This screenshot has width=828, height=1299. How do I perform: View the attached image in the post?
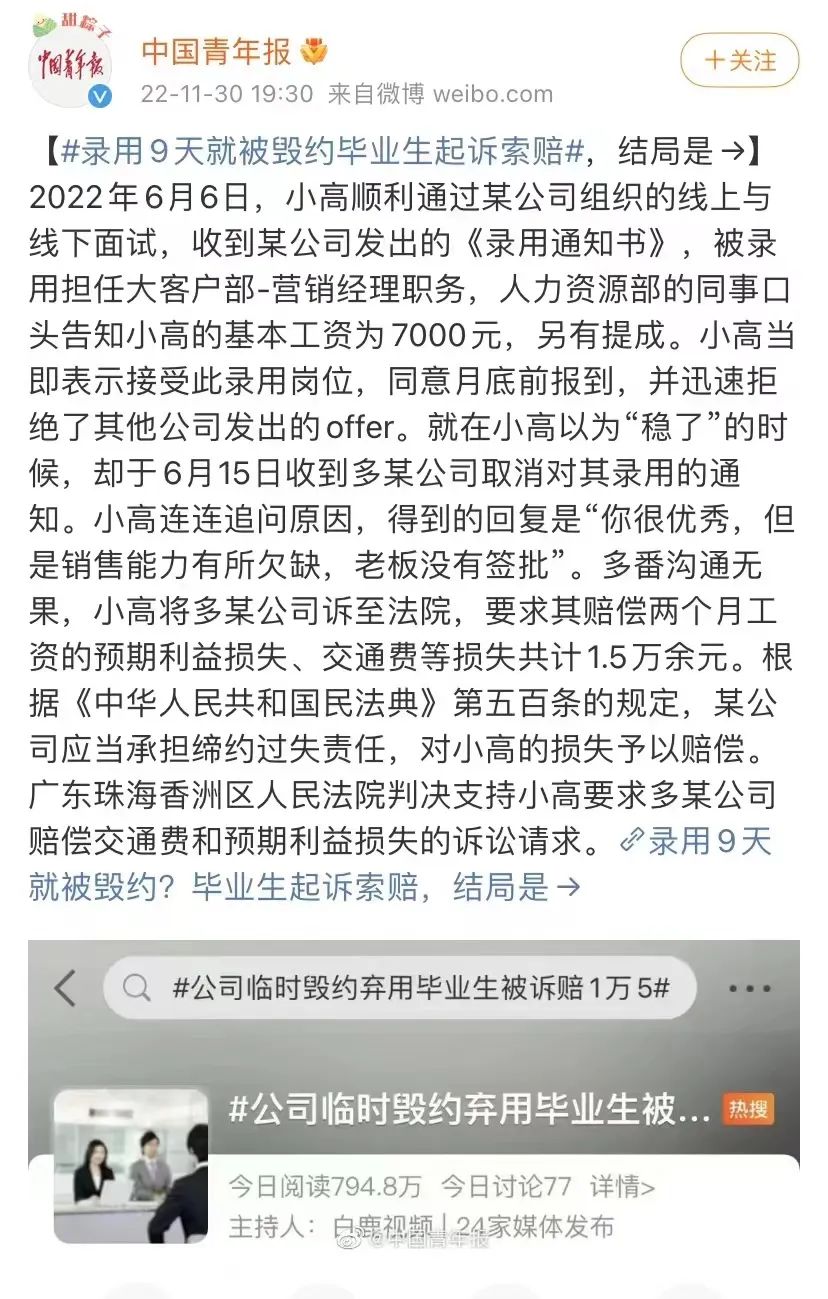pyautogui.click(x=414, y=1095)
